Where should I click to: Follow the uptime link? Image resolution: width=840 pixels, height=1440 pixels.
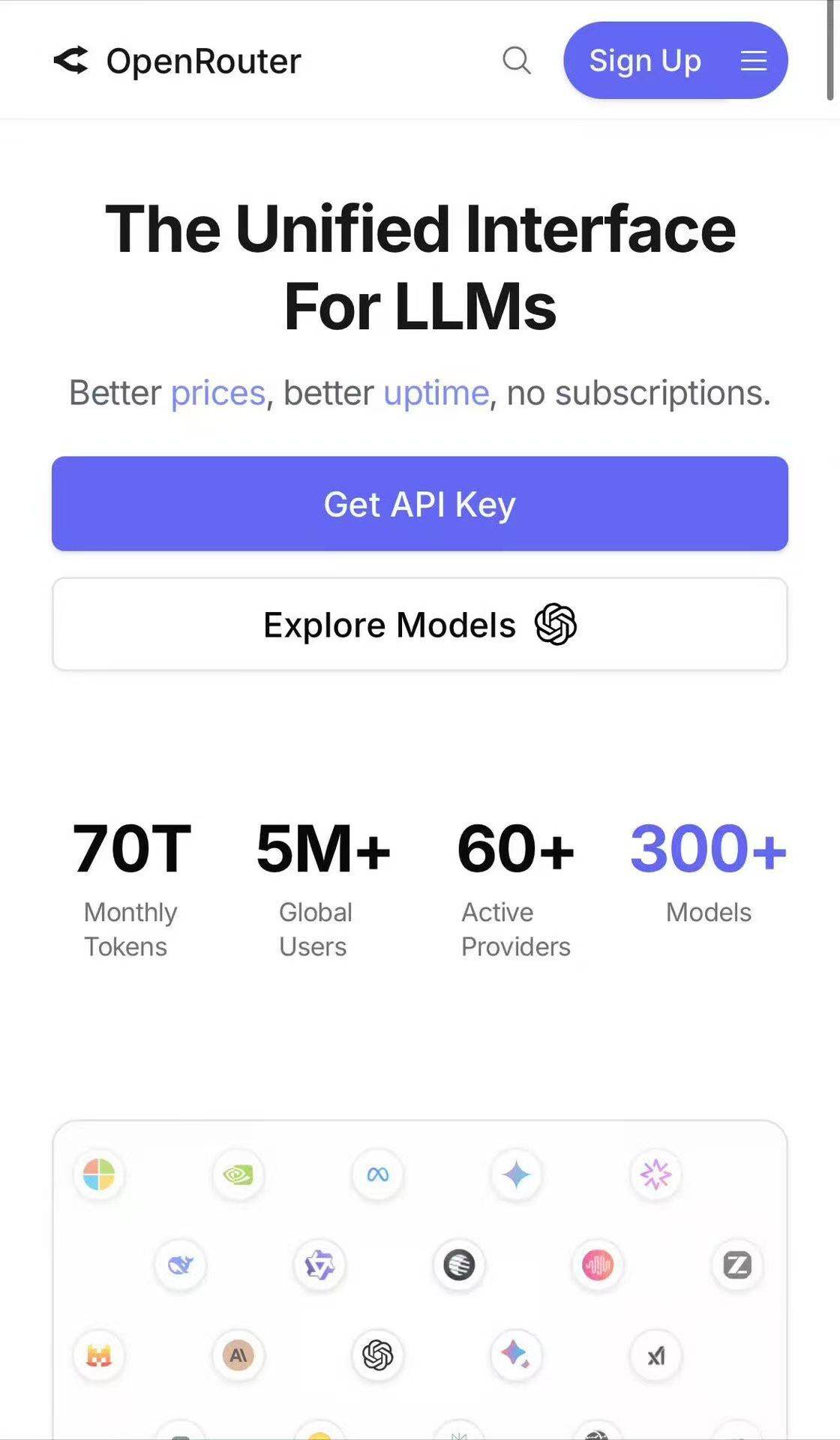click(436, 393)
